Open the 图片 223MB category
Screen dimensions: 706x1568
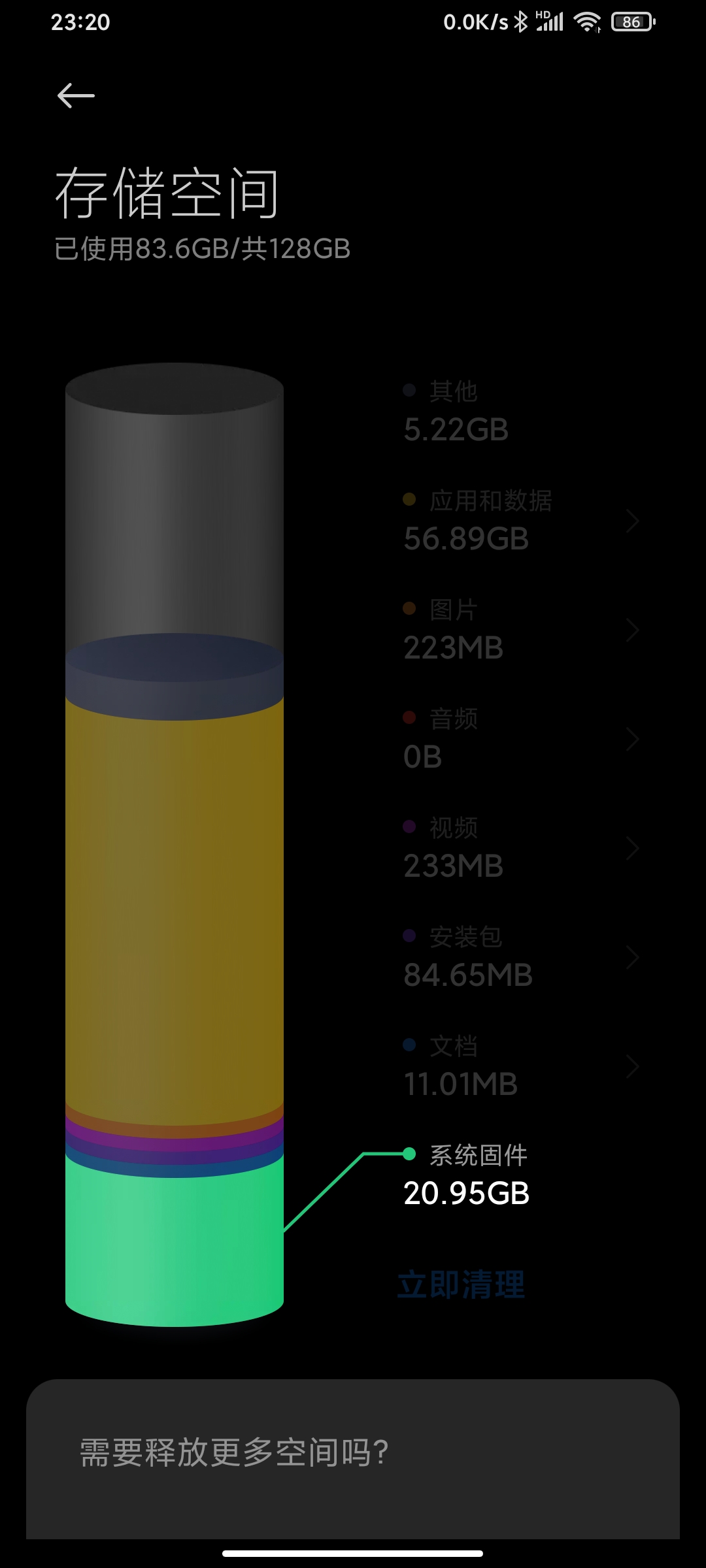(521, 630)
